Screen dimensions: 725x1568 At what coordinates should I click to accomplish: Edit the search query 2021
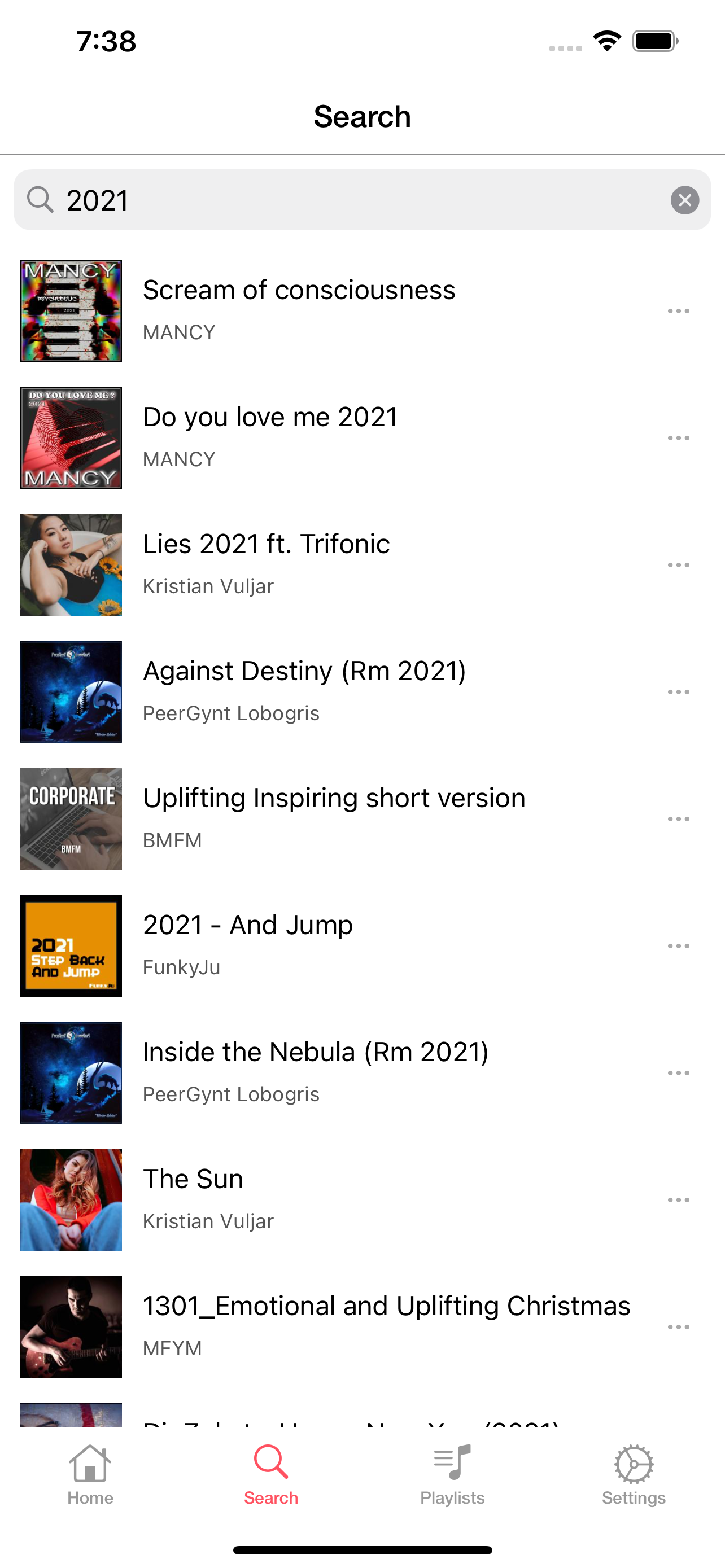365,200
